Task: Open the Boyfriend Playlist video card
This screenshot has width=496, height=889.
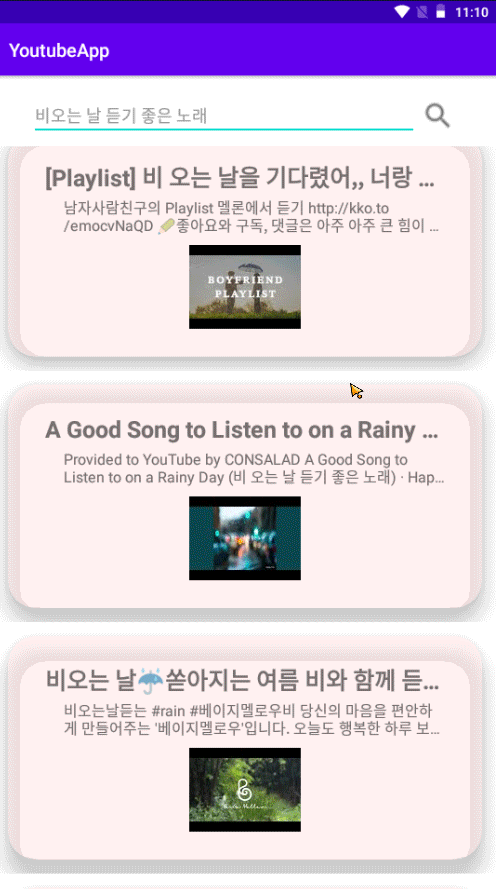Action: coord(245,252)
